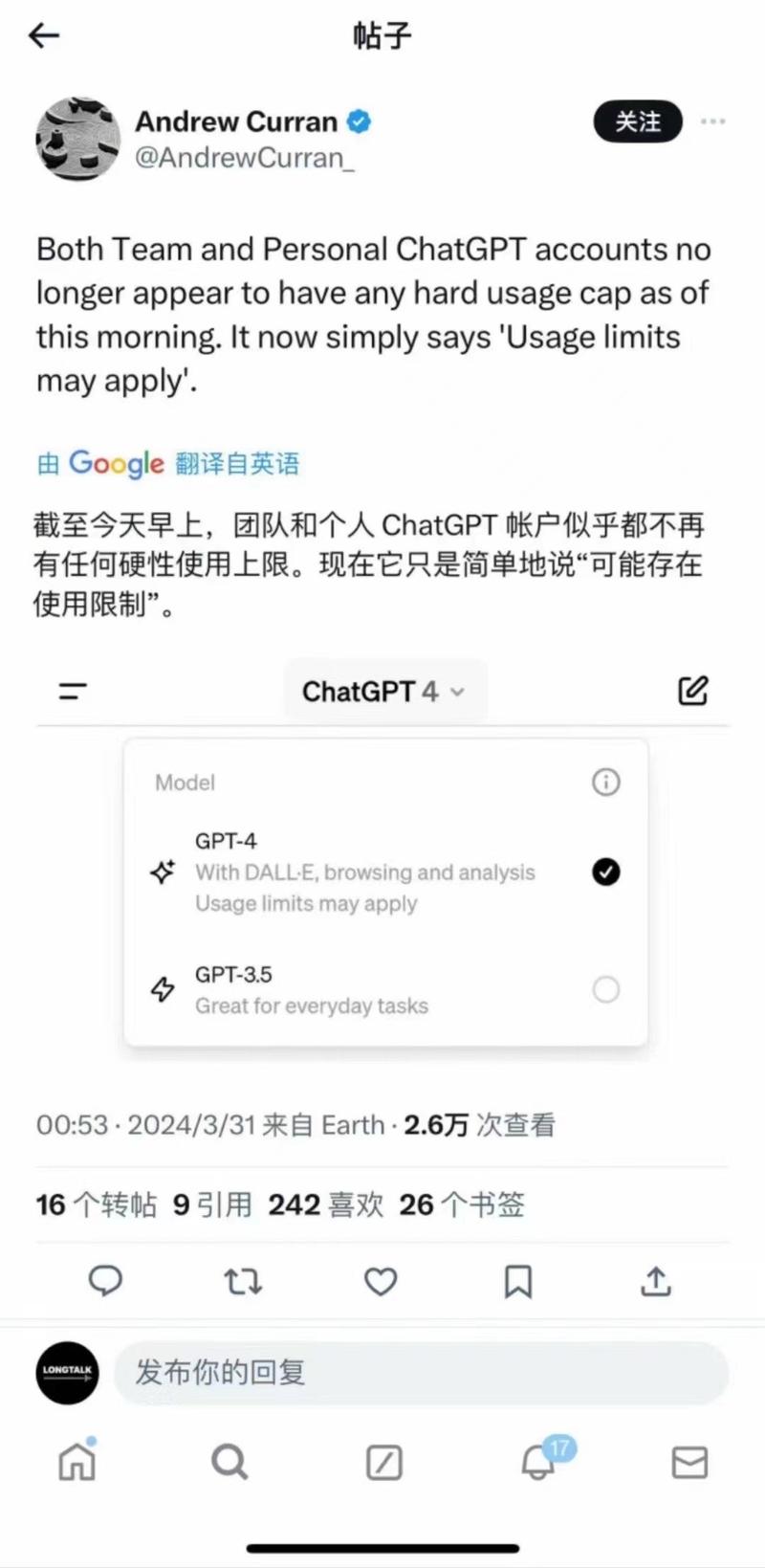765x1568 pixels.
Task: Tap the back arrow to leave the post
Action: [43, 35]
